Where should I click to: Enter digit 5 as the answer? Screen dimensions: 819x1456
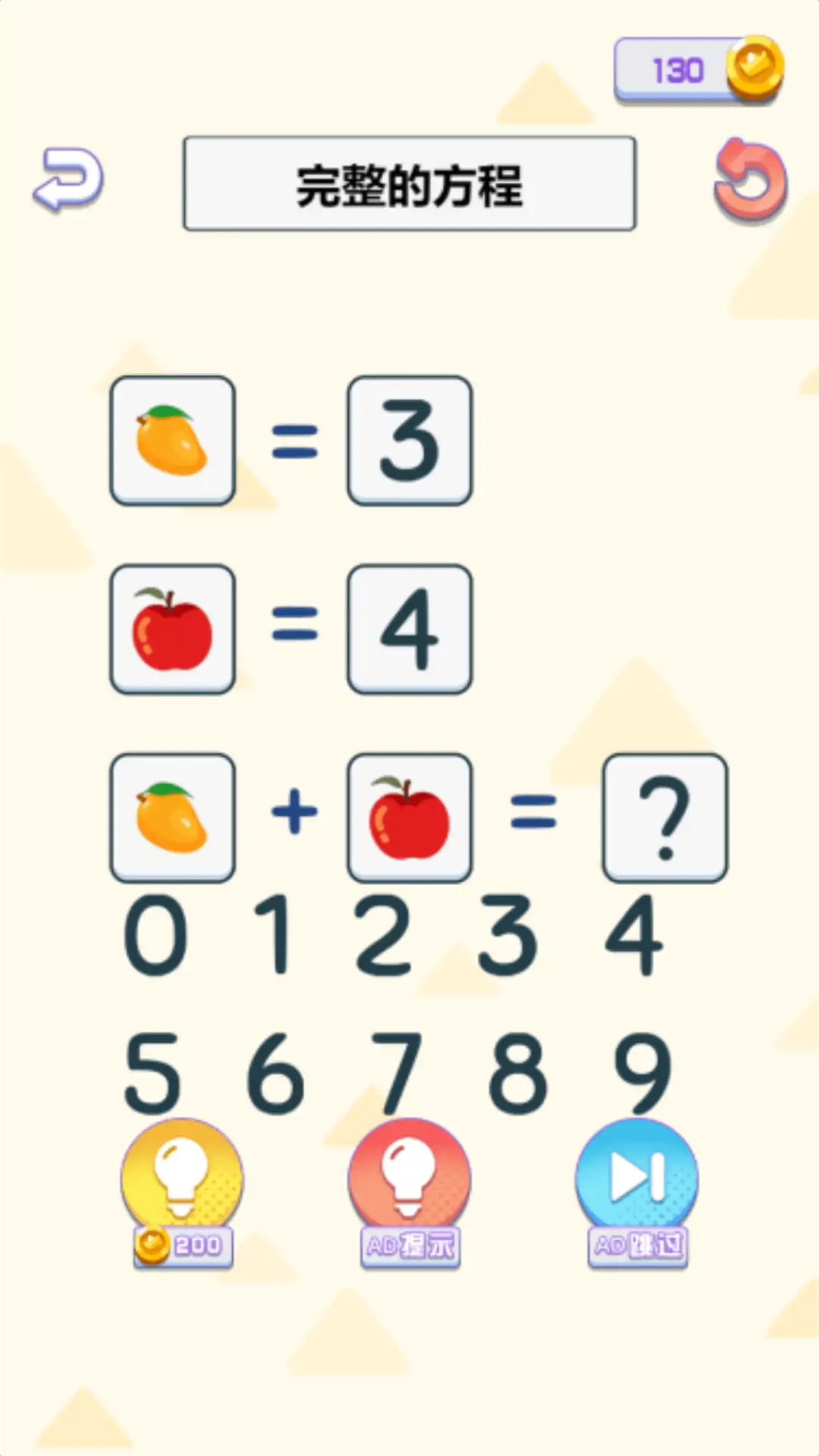152,1072
